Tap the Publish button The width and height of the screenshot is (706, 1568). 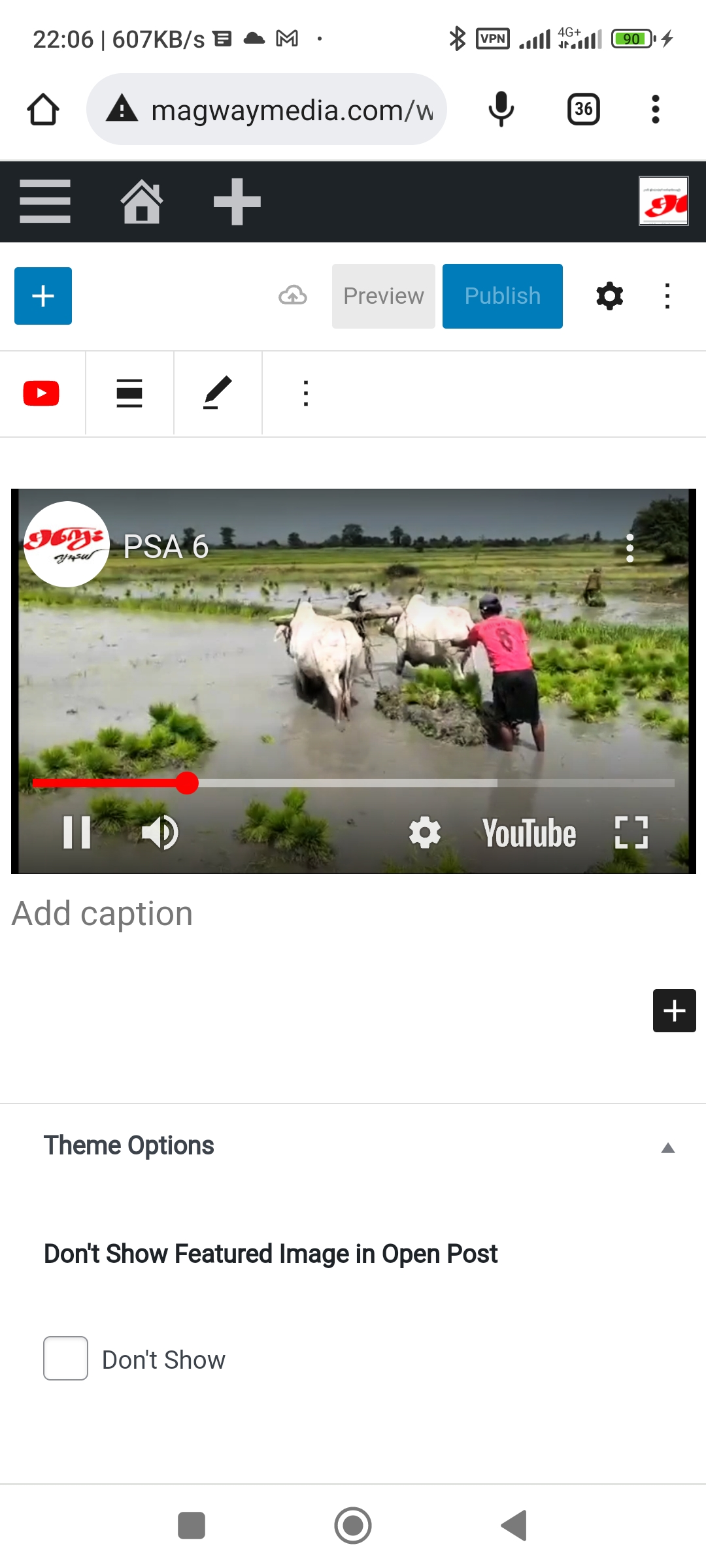coord(502,296)
